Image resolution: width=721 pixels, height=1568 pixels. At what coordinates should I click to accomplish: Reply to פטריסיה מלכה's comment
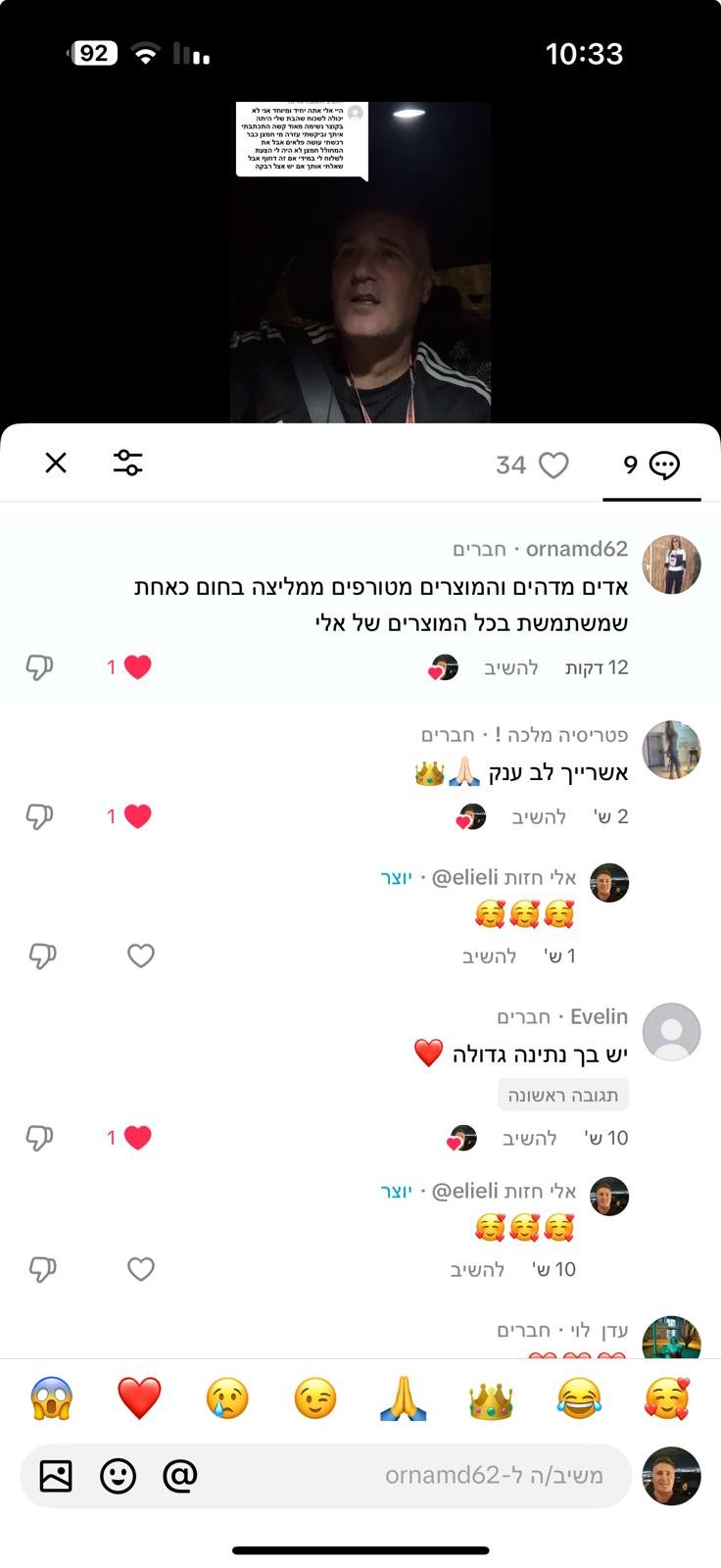point(538,816)
